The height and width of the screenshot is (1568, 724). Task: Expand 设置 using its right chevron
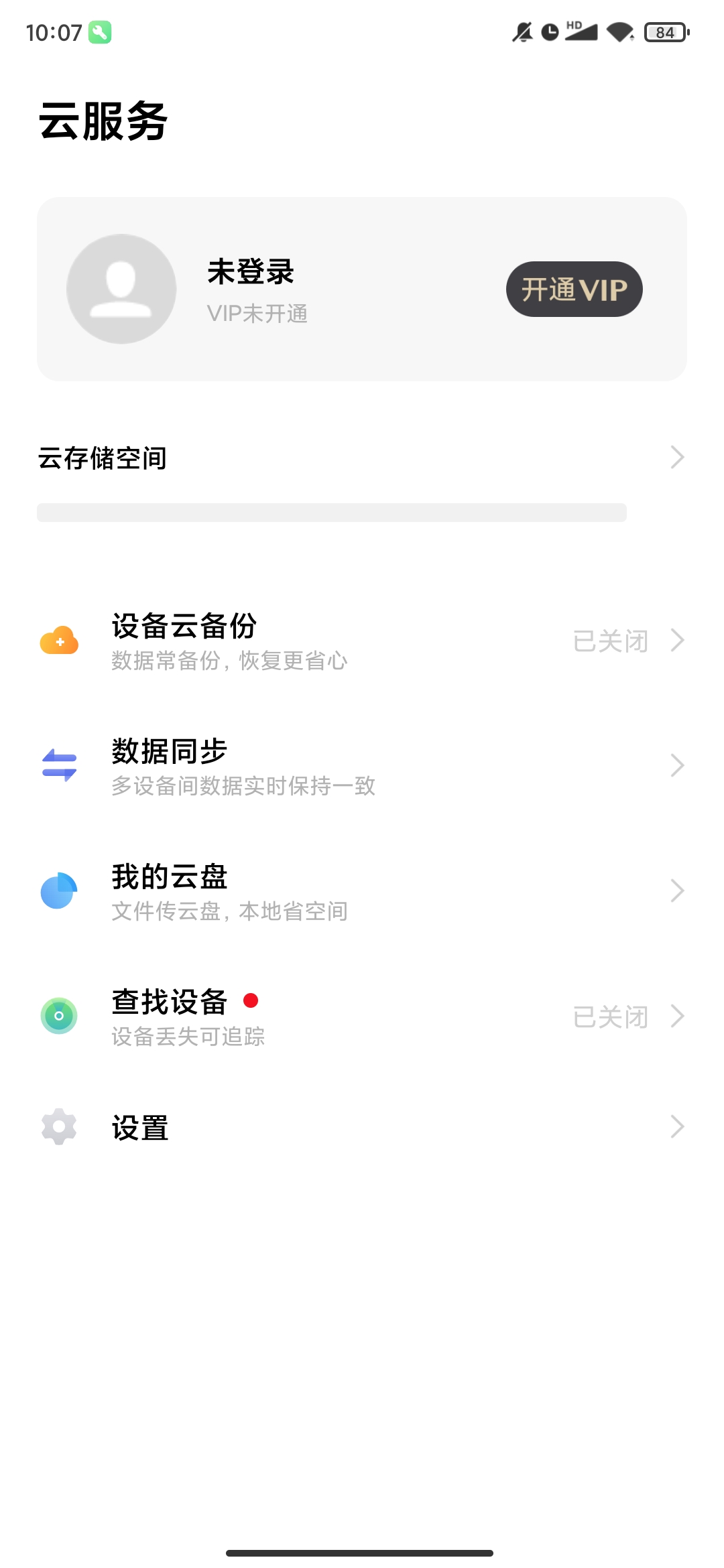[x=678, y=1128]
